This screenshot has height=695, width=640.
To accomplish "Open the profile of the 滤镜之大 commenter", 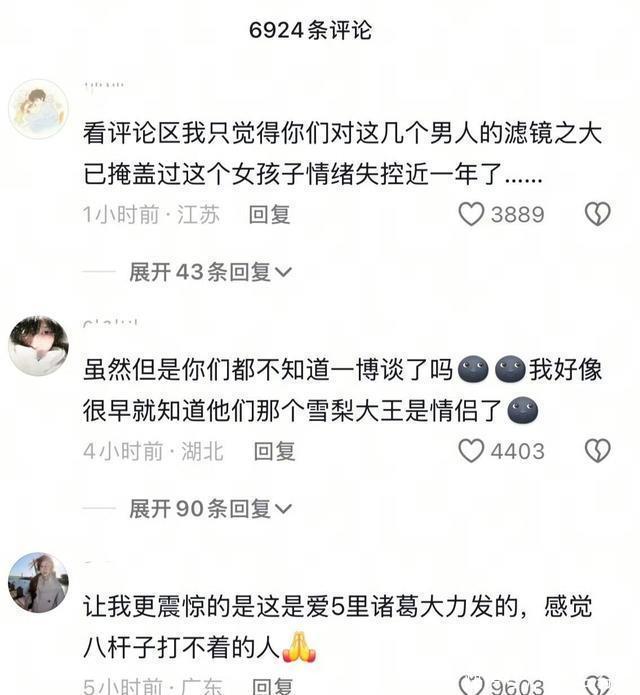I will (38, 108).
